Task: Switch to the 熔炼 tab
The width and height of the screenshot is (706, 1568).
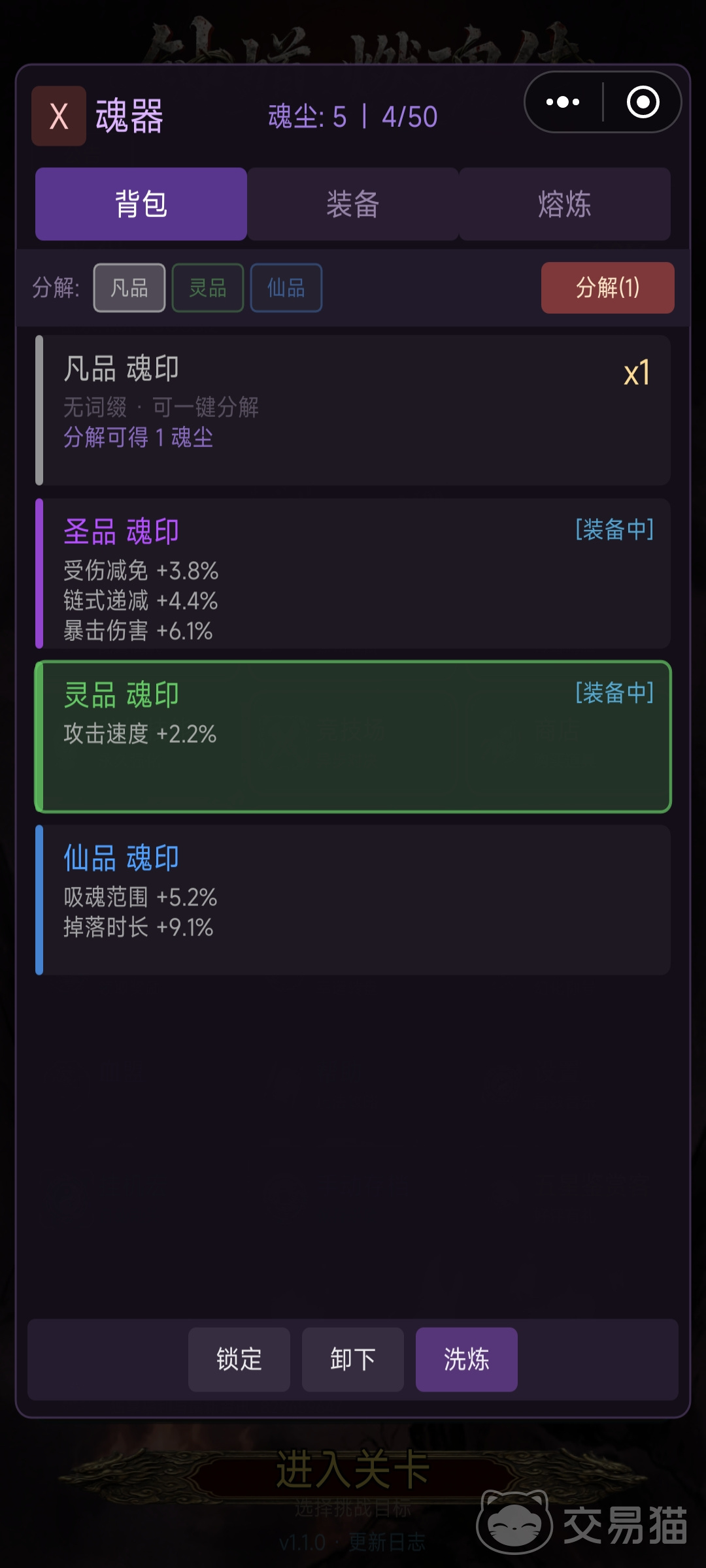Action: point(565,204)
